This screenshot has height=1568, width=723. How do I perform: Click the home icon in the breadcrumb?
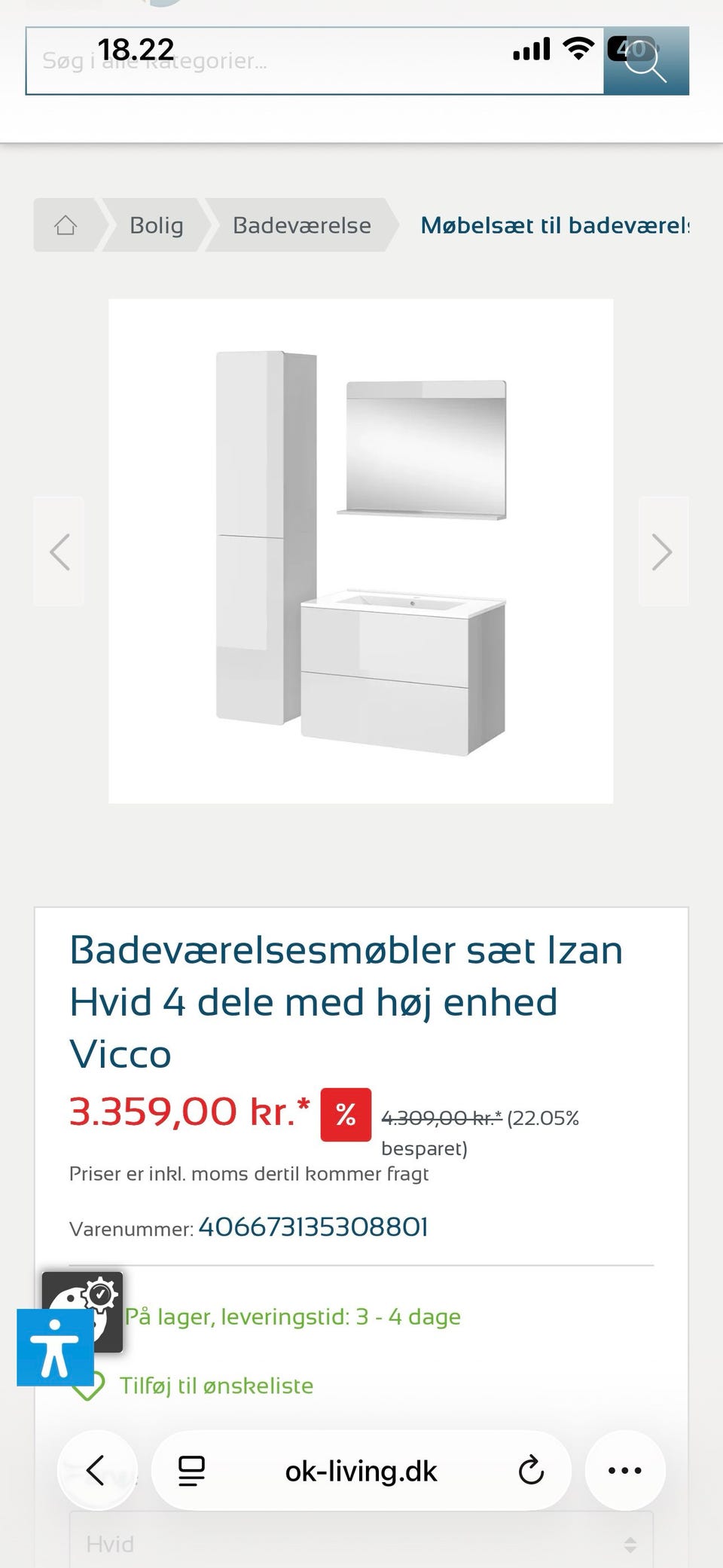(x=66, y=225)
